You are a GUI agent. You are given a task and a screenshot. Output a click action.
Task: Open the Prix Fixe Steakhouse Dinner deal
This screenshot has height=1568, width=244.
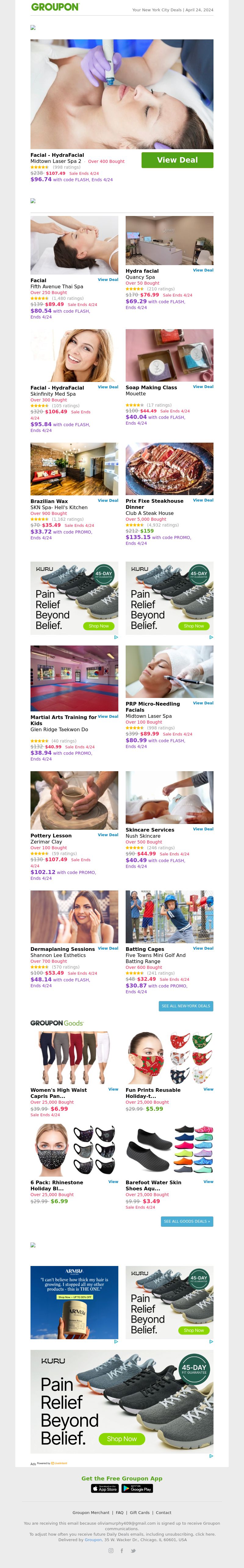[x=203, y=500]
